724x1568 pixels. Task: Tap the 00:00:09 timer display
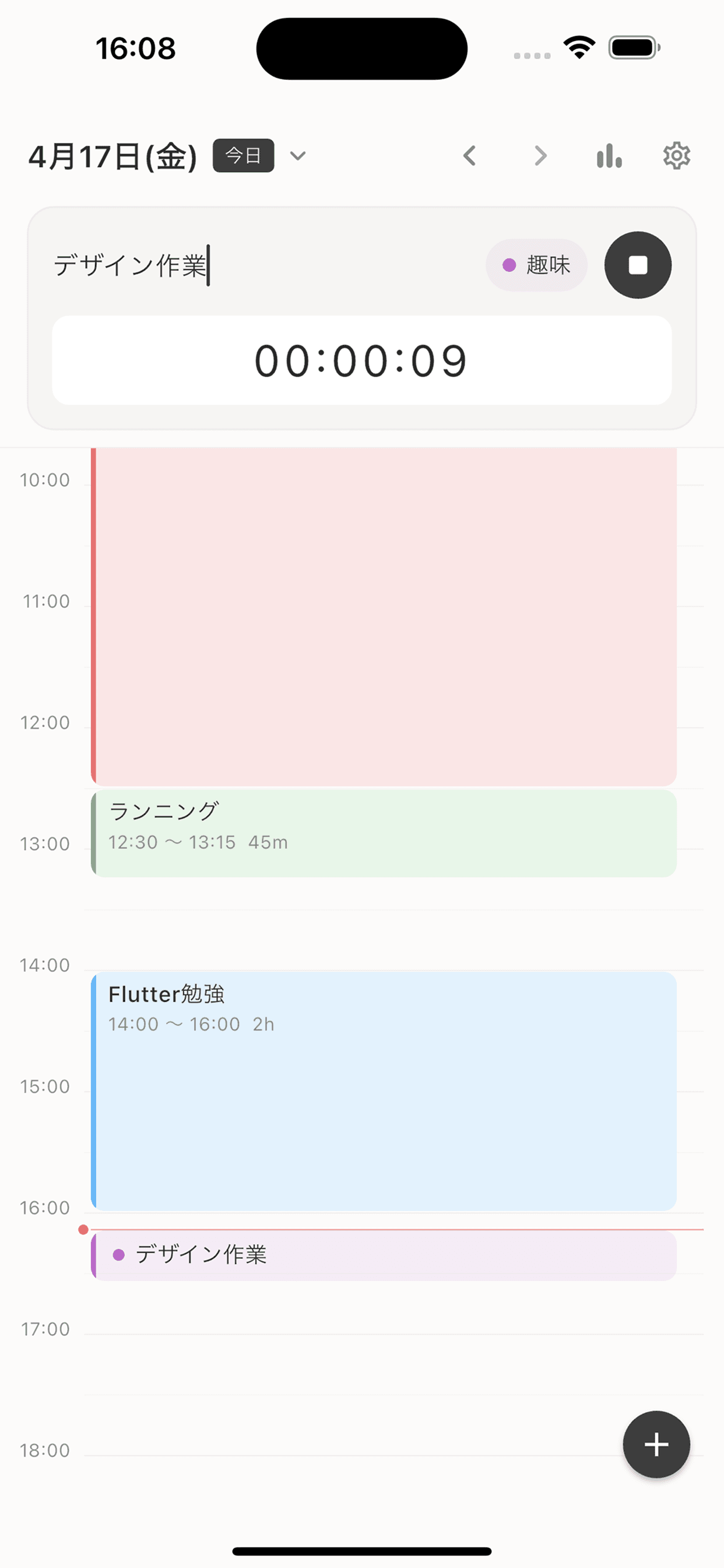(x=361, y=360)
